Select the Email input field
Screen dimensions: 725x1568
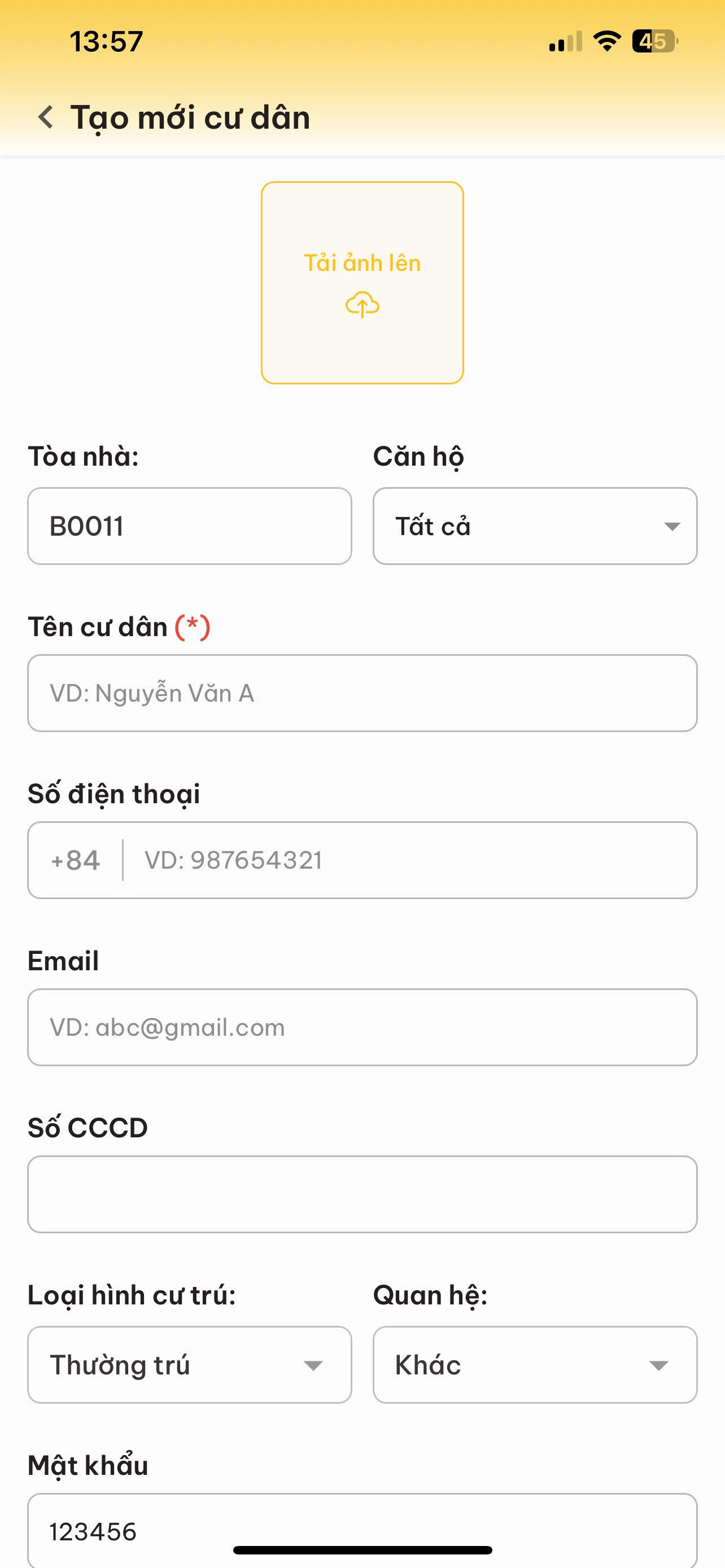362,1027
